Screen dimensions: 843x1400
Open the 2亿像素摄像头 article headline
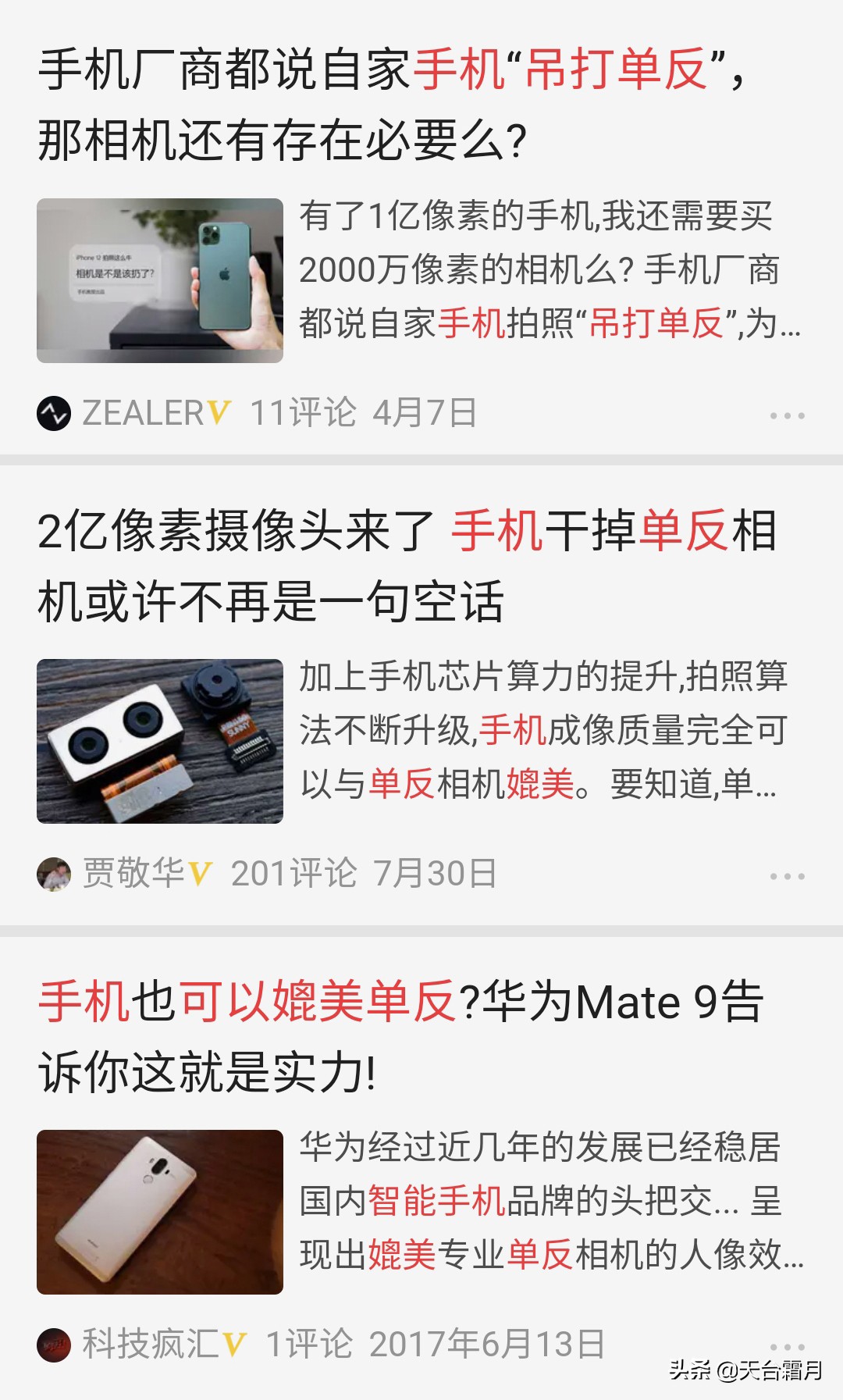tap(406, 564)
